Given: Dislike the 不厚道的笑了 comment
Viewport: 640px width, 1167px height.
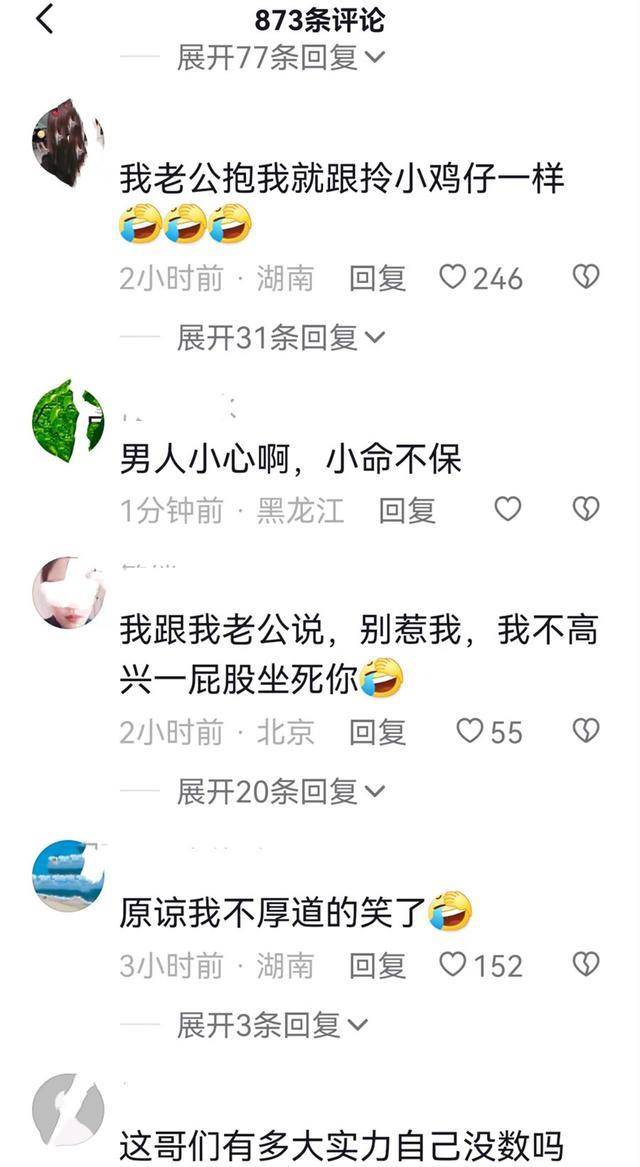Looking at the screenshot, I should point(585,964).
